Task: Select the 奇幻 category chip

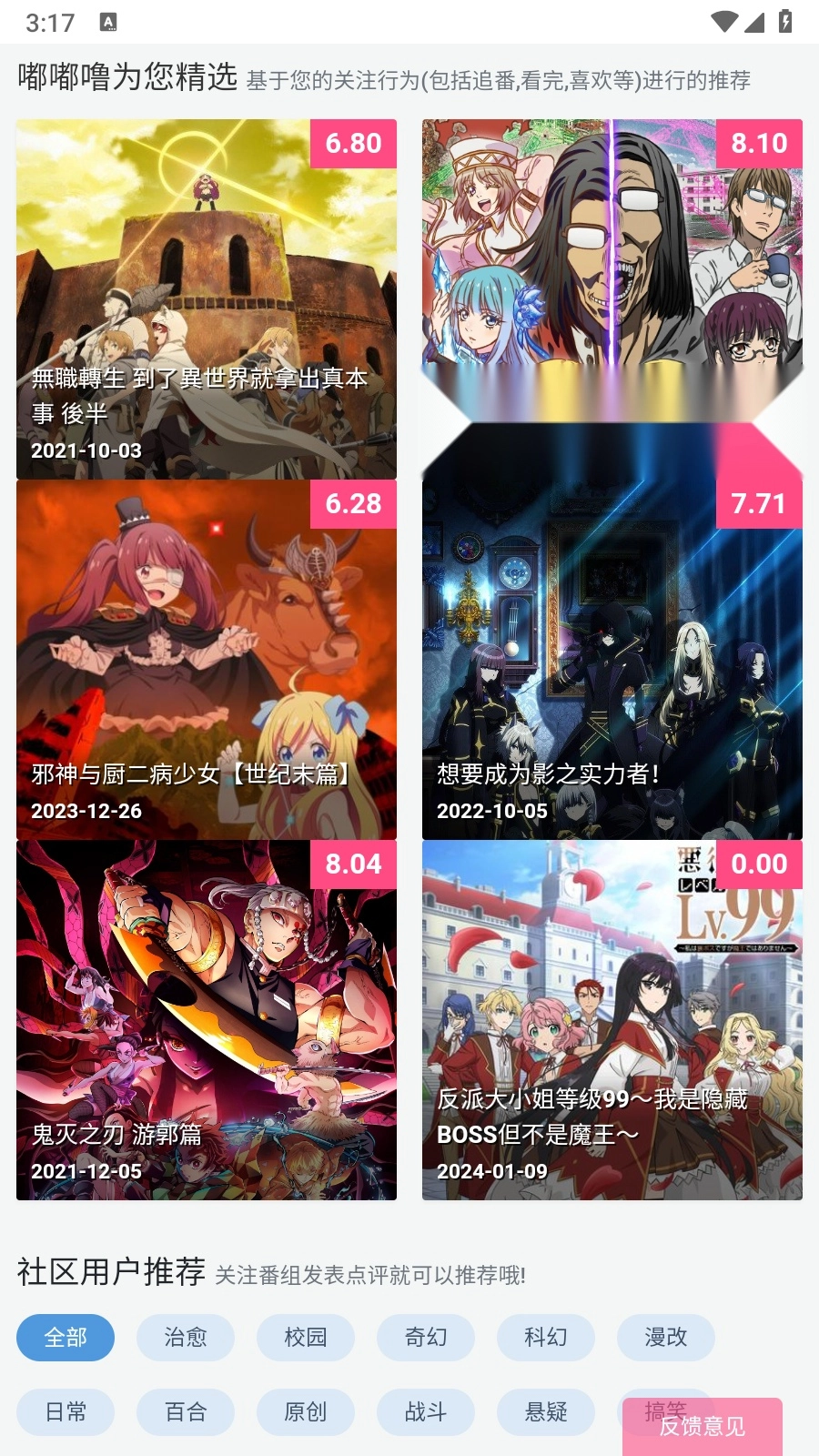Action: click(x=425, y=1338)
